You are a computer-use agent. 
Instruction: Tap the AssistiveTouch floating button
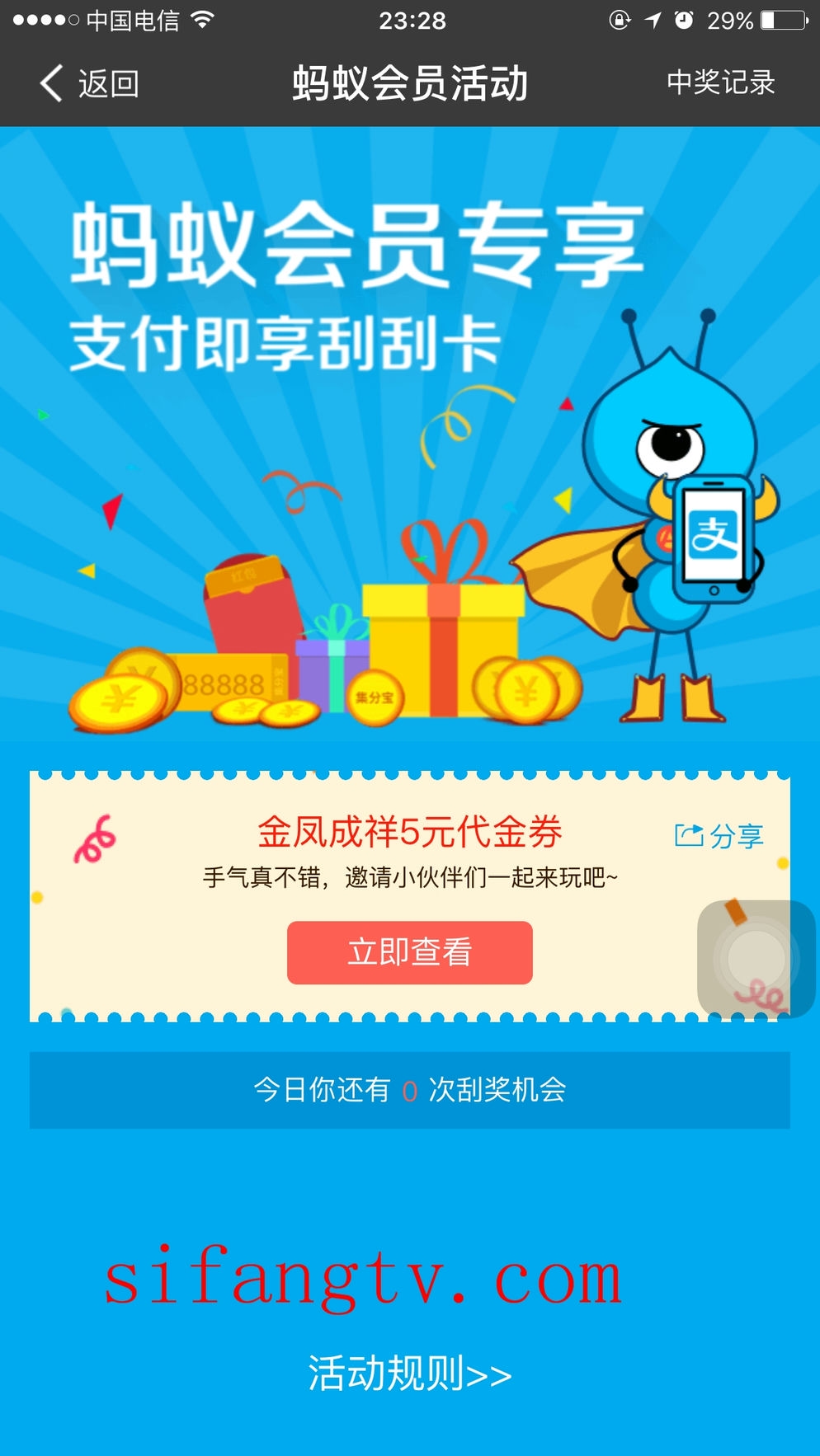coord(756,958)
